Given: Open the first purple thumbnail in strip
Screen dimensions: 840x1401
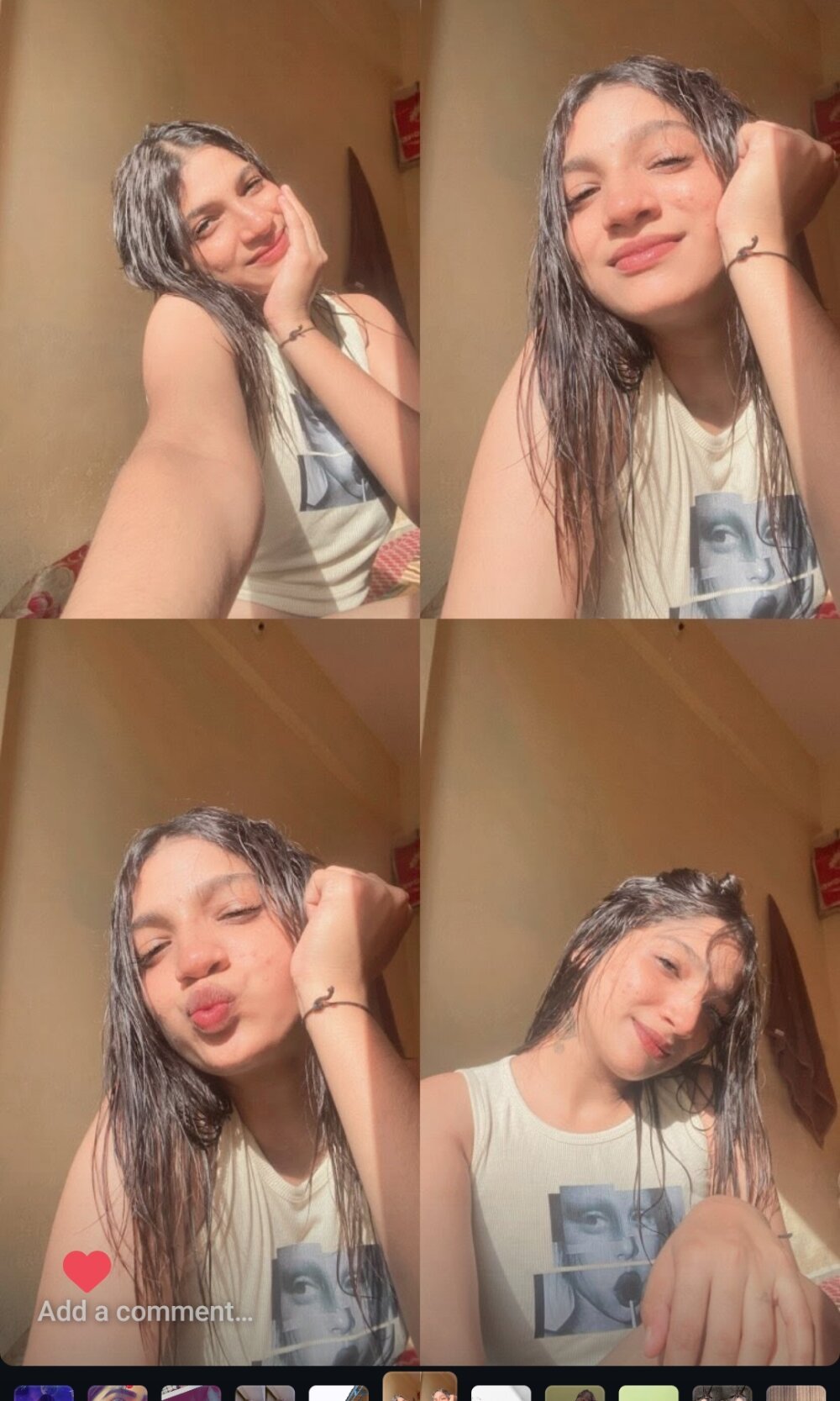Looking at the screenshot, I should (x=44, y=1392).
